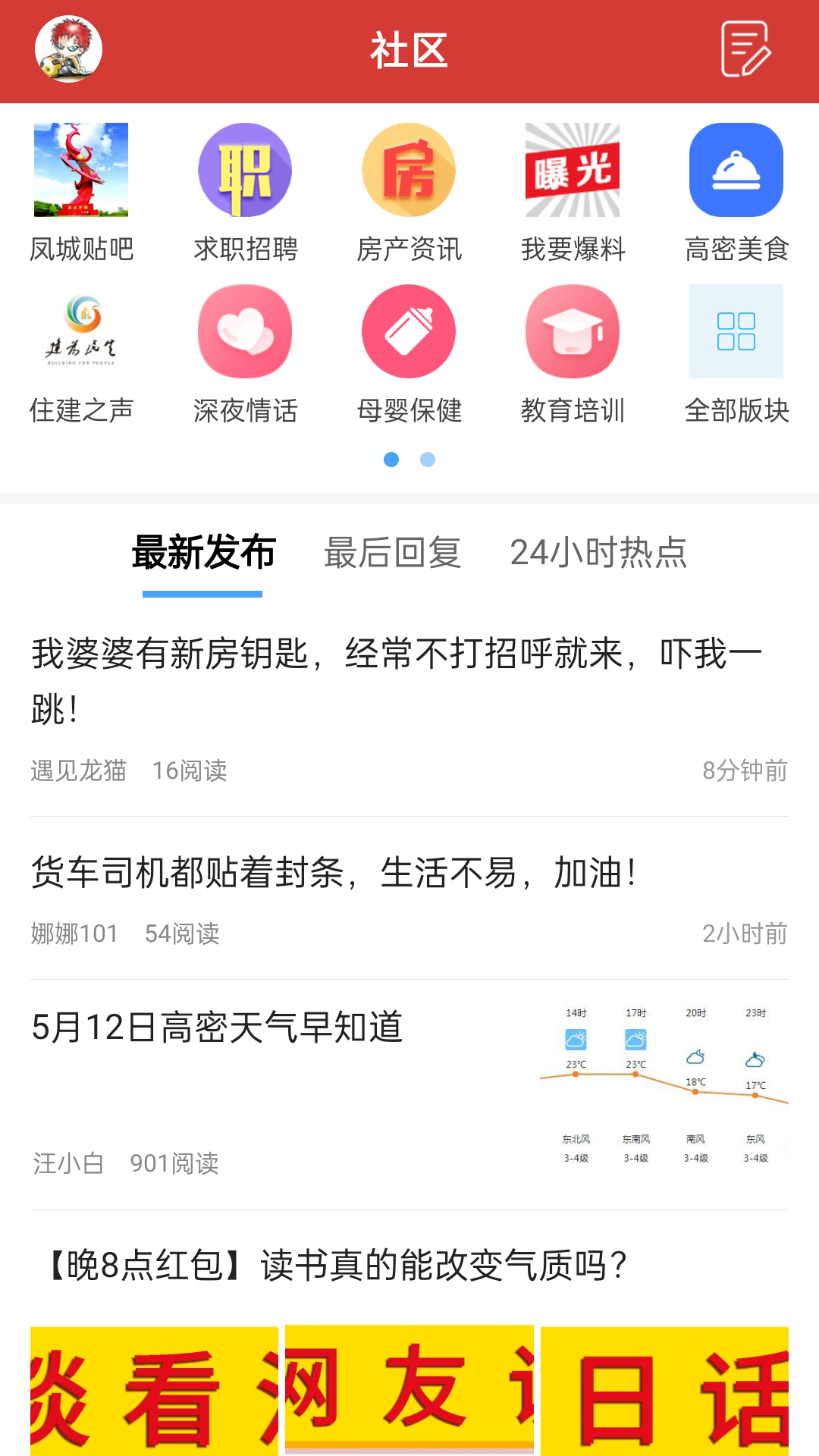Switch to the 24小时热点 tab
The width and height of the screenshot is (819, 1456).
[x=599, y=555]
